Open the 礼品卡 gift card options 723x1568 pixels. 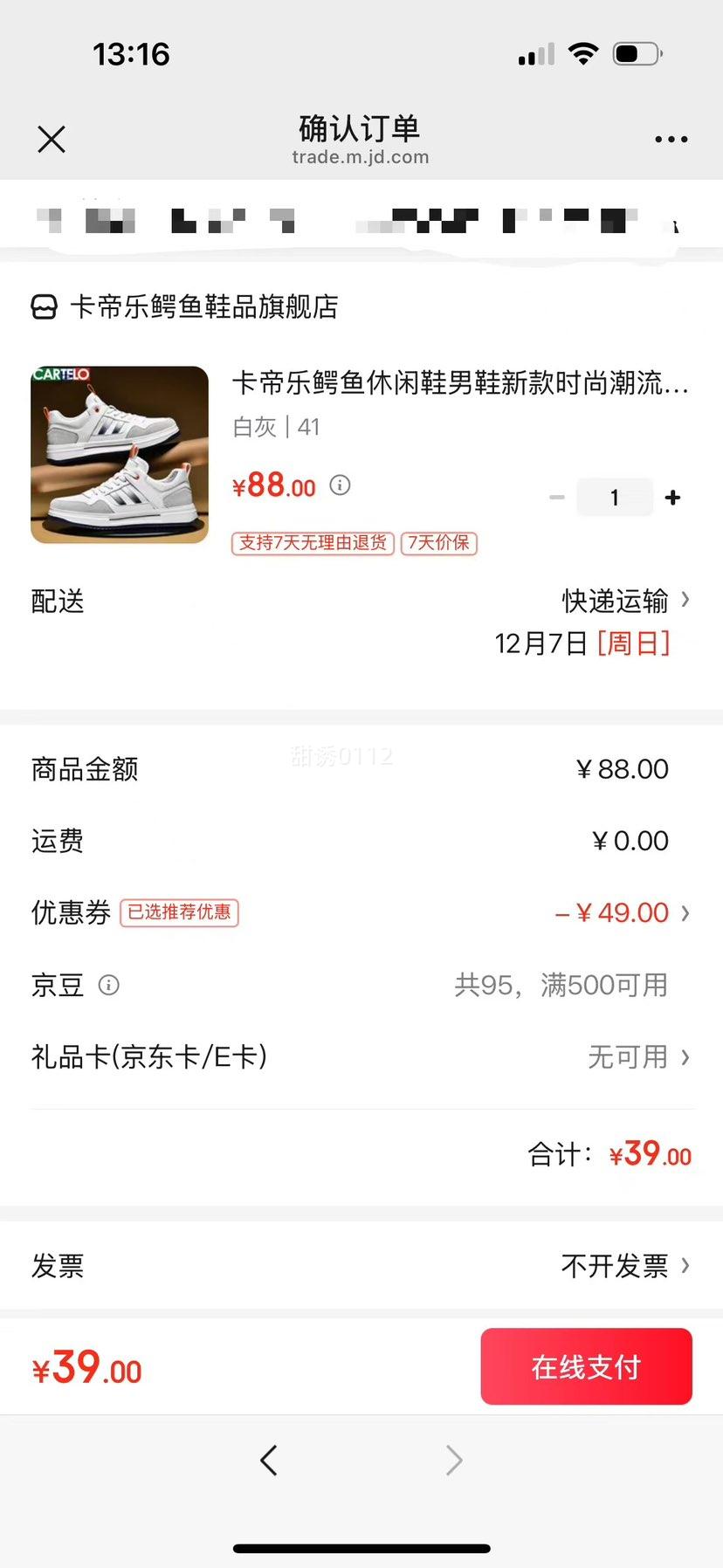[637, 1057]
